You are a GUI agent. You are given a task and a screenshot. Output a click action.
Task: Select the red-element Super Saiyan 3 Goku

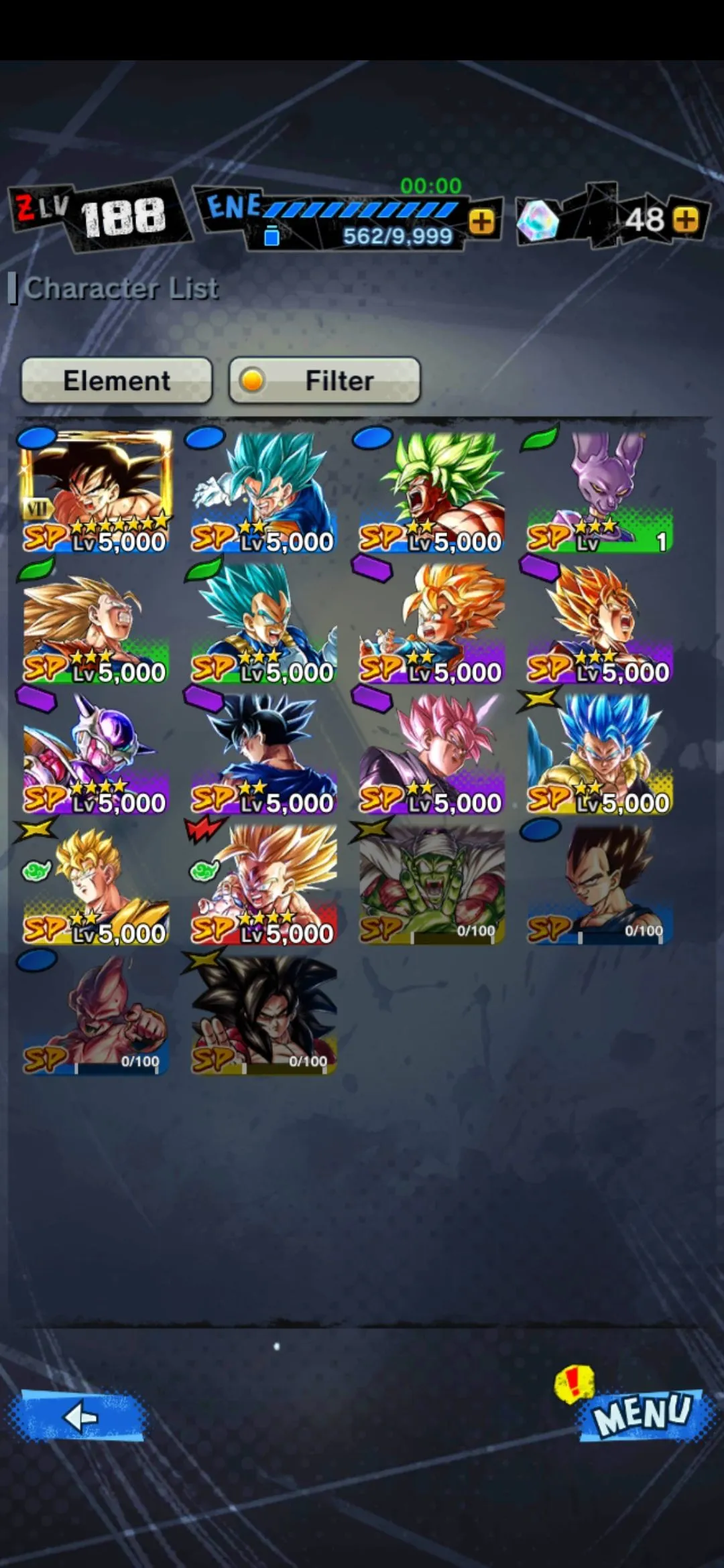point(263,885)
